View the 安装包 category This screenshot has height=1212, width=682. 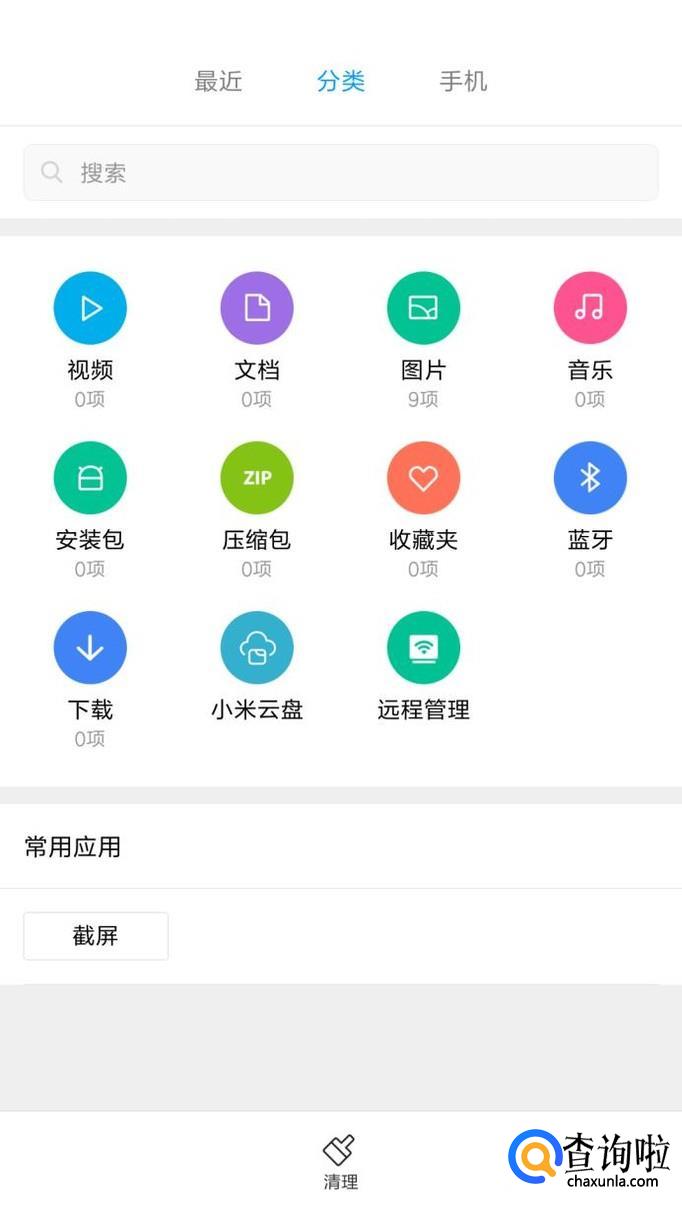tap(90, 479)
